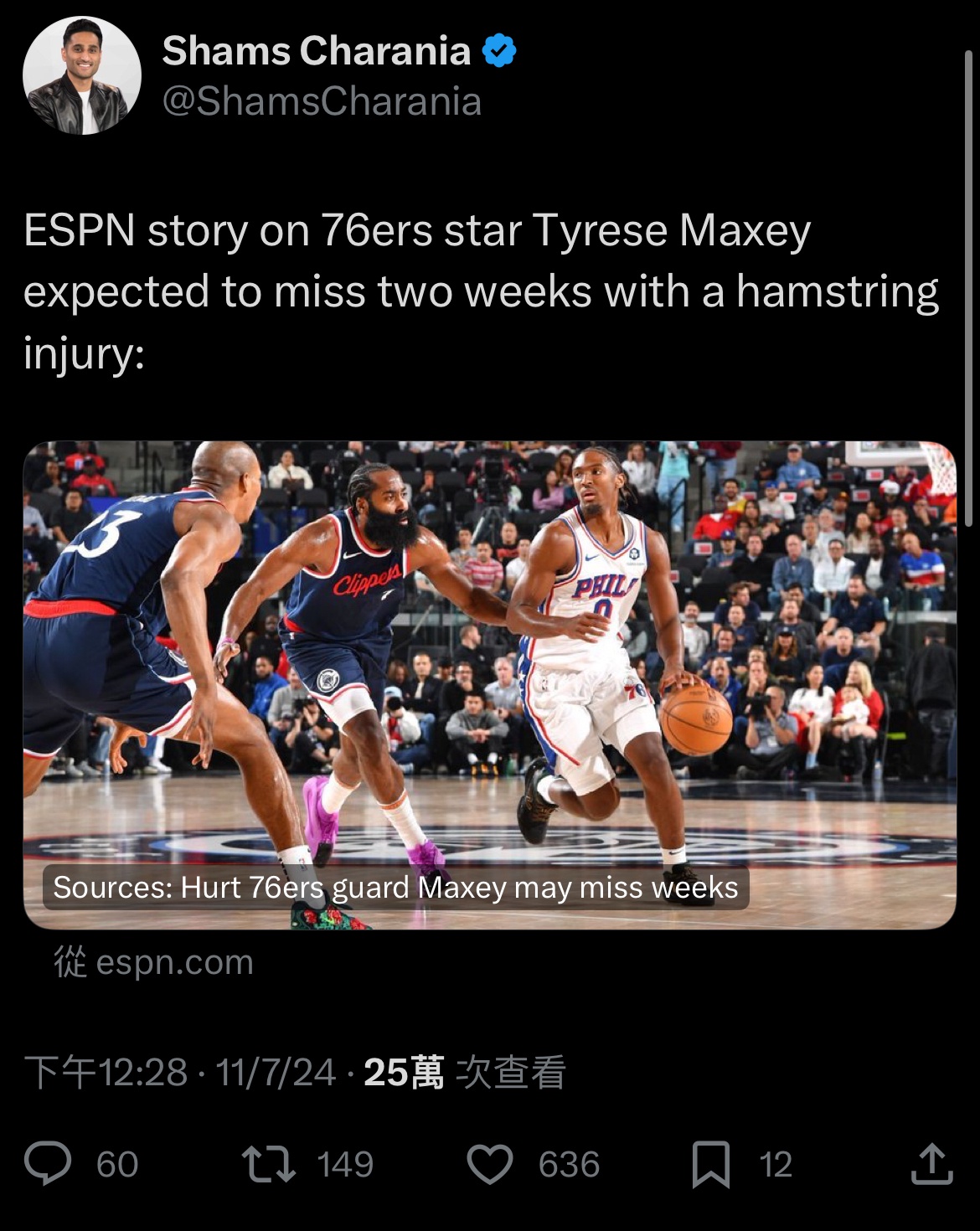Share the post using the share icon

click(931, 1164)
